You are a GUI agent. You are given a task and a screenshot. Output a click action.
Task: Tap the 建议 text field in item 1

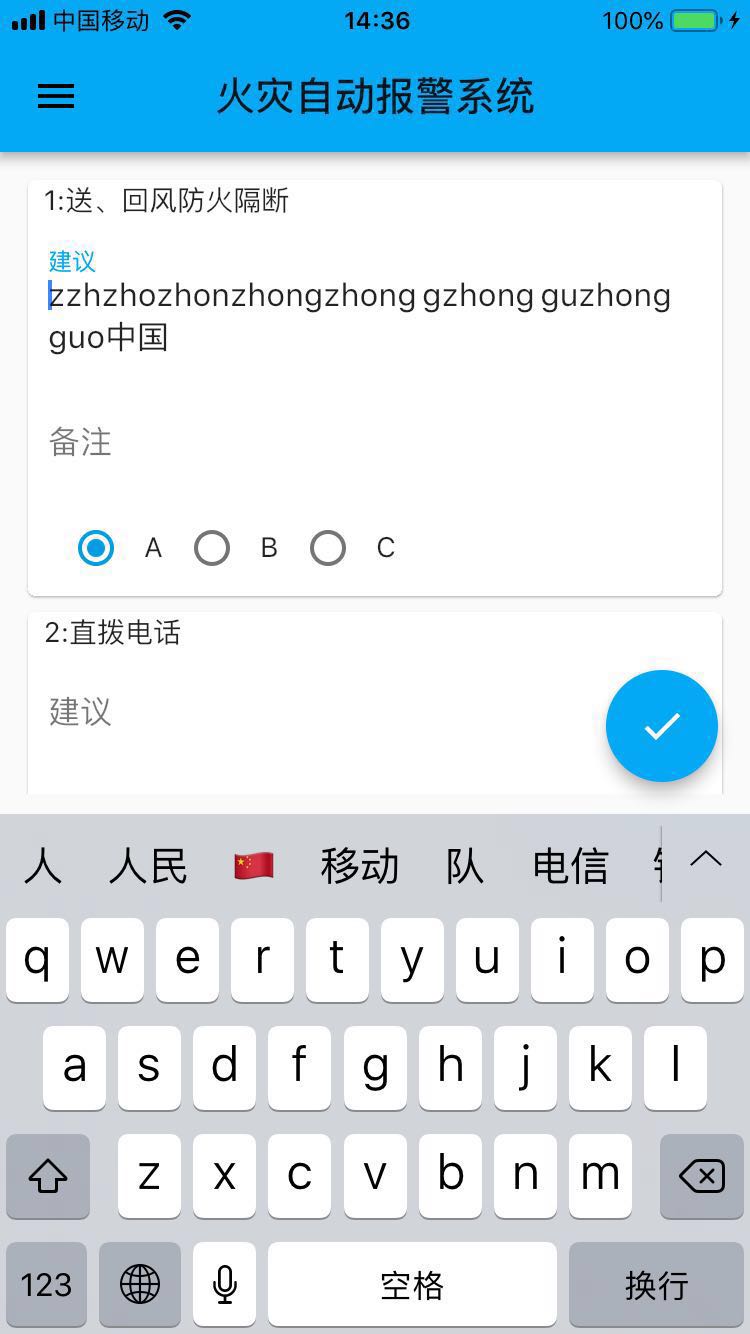click(x=360, y=316)
